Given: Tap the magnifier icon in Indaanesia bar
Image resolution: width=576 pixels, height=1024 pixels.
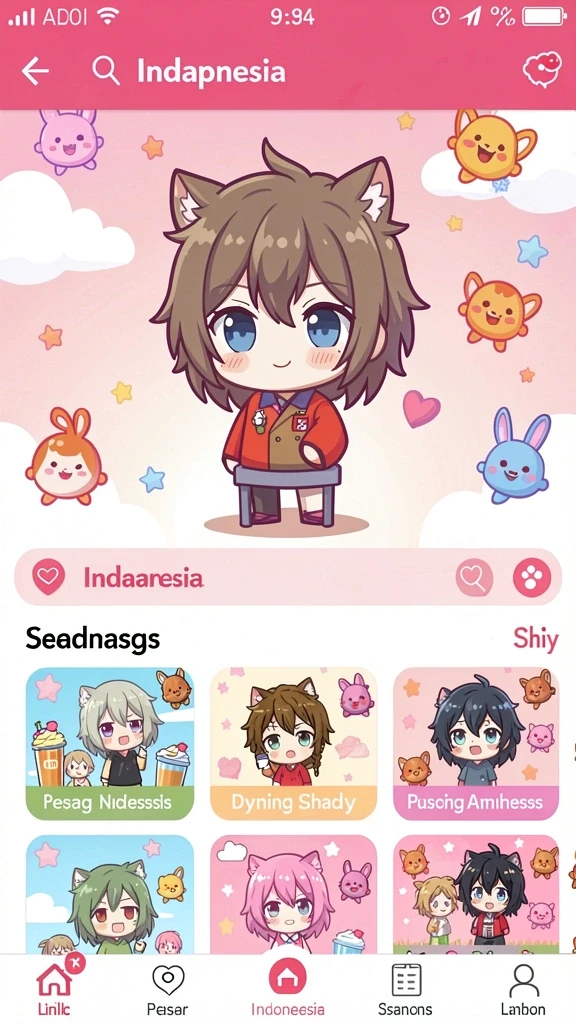Looking at the screenshot, I should 473,577.
